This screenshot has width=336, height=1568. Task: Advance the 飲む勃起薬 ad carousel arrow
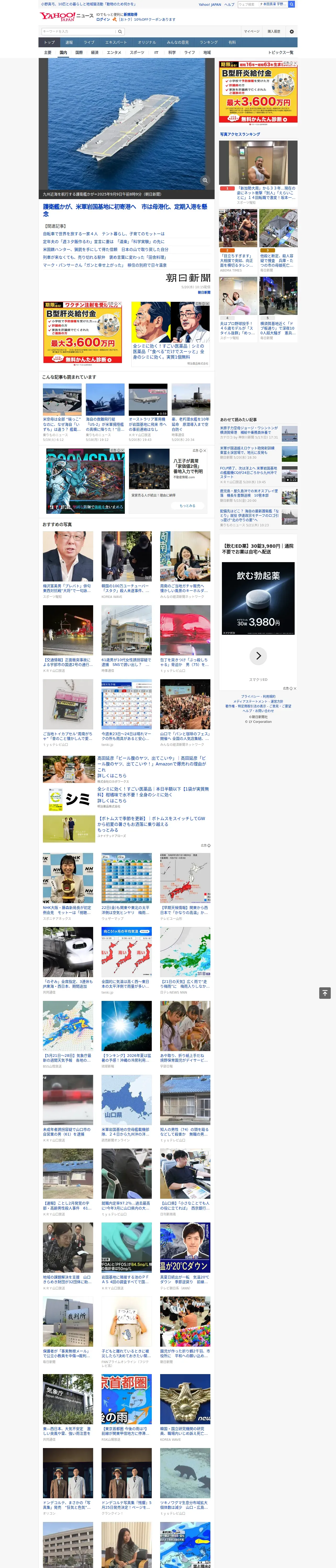pos(259,656)
